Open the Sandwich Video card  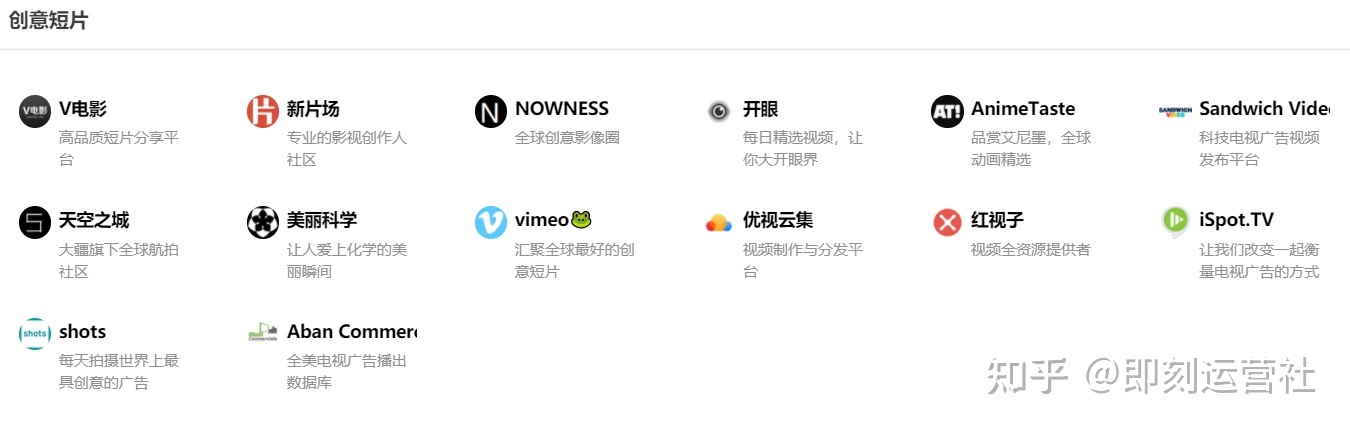click(1263, 109)
